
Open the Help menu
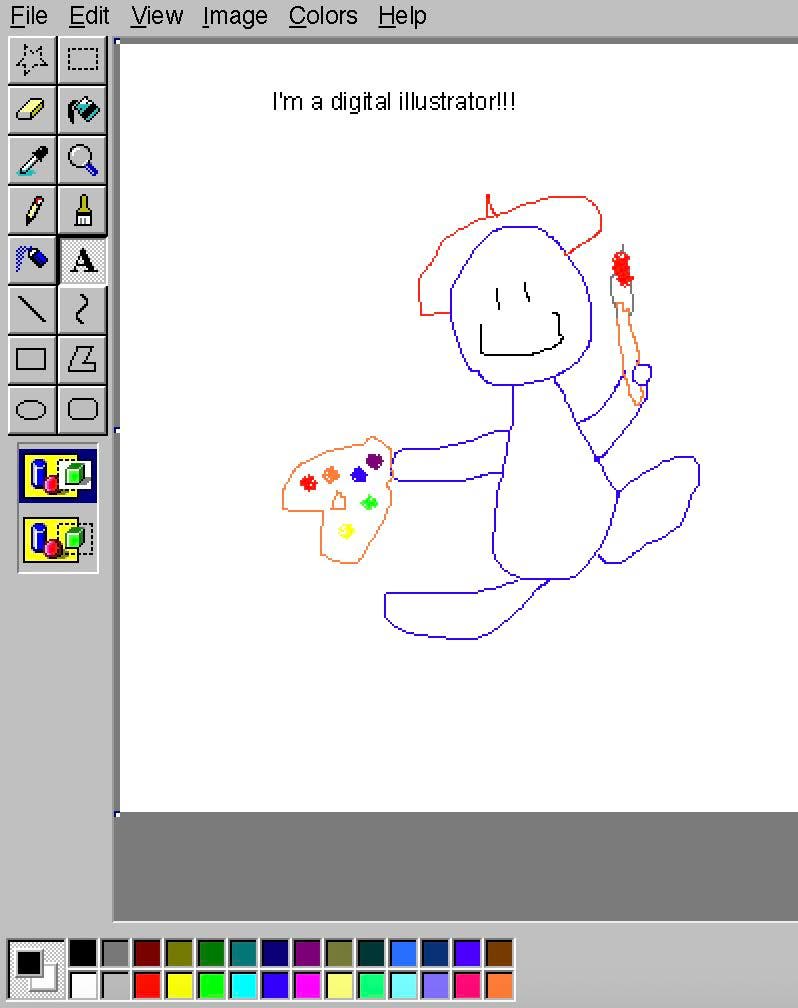point(402,16)
